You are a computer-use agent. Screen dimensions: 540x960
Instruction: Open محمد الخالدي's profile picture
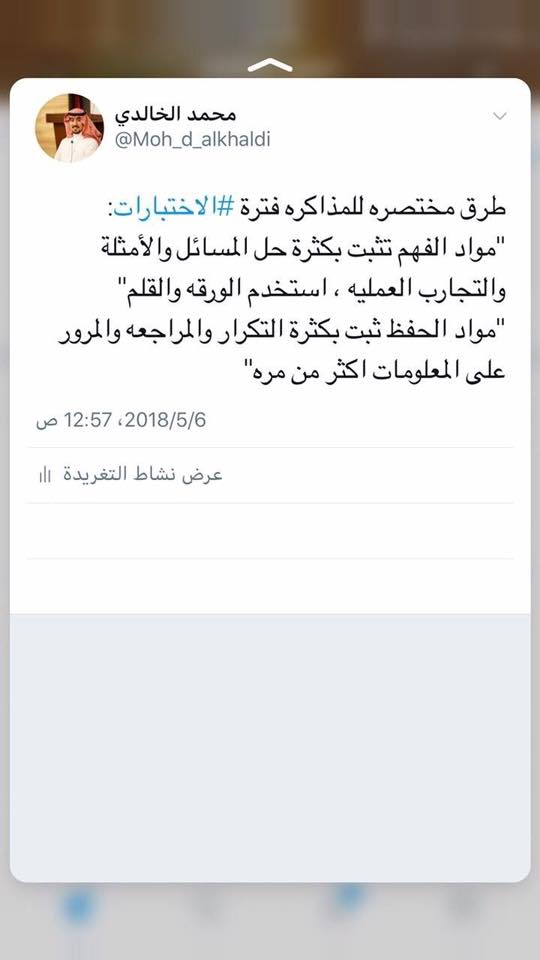tap(69, 127)
